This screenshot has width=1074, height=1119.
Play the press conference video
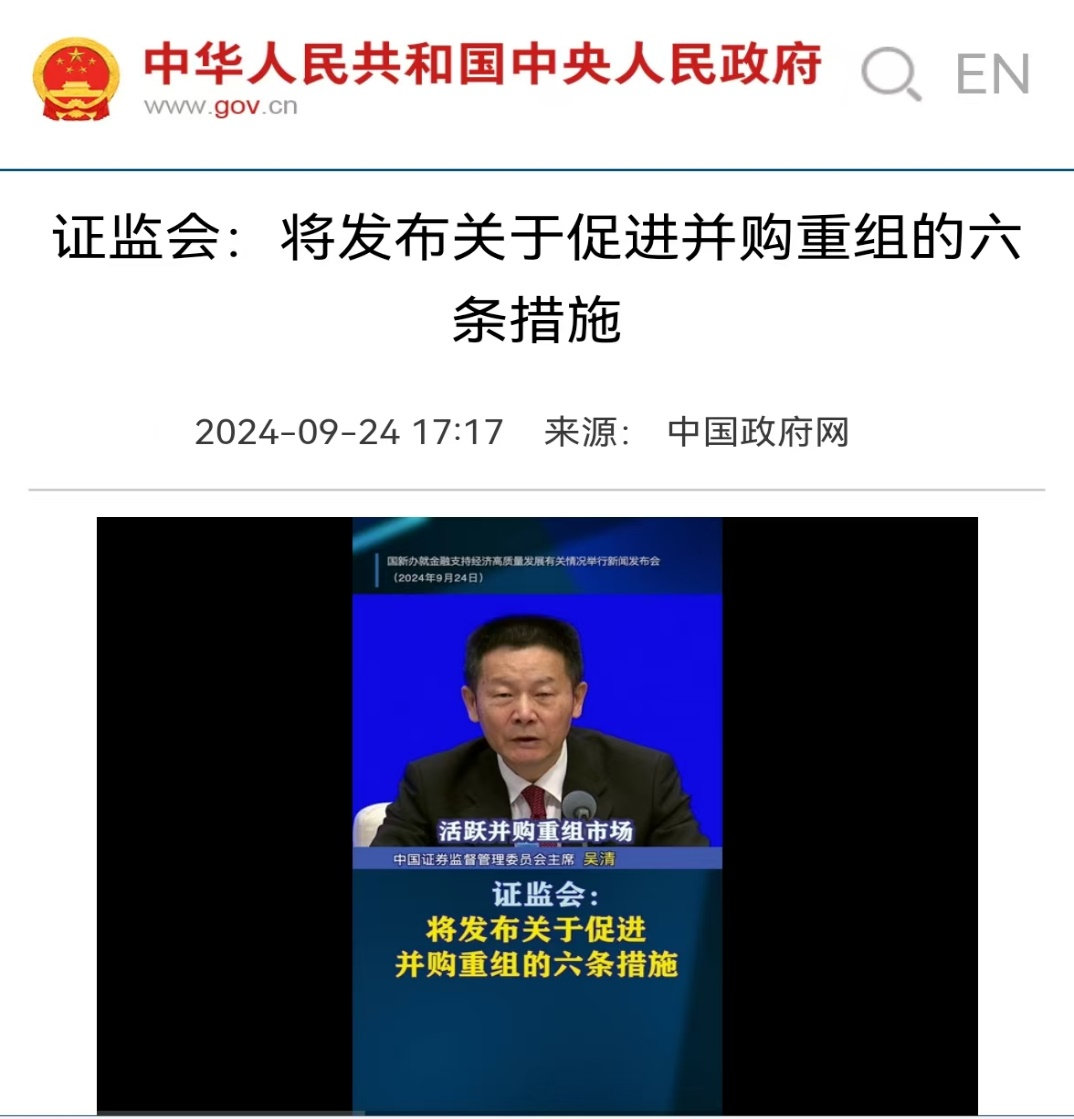[537, 813]
